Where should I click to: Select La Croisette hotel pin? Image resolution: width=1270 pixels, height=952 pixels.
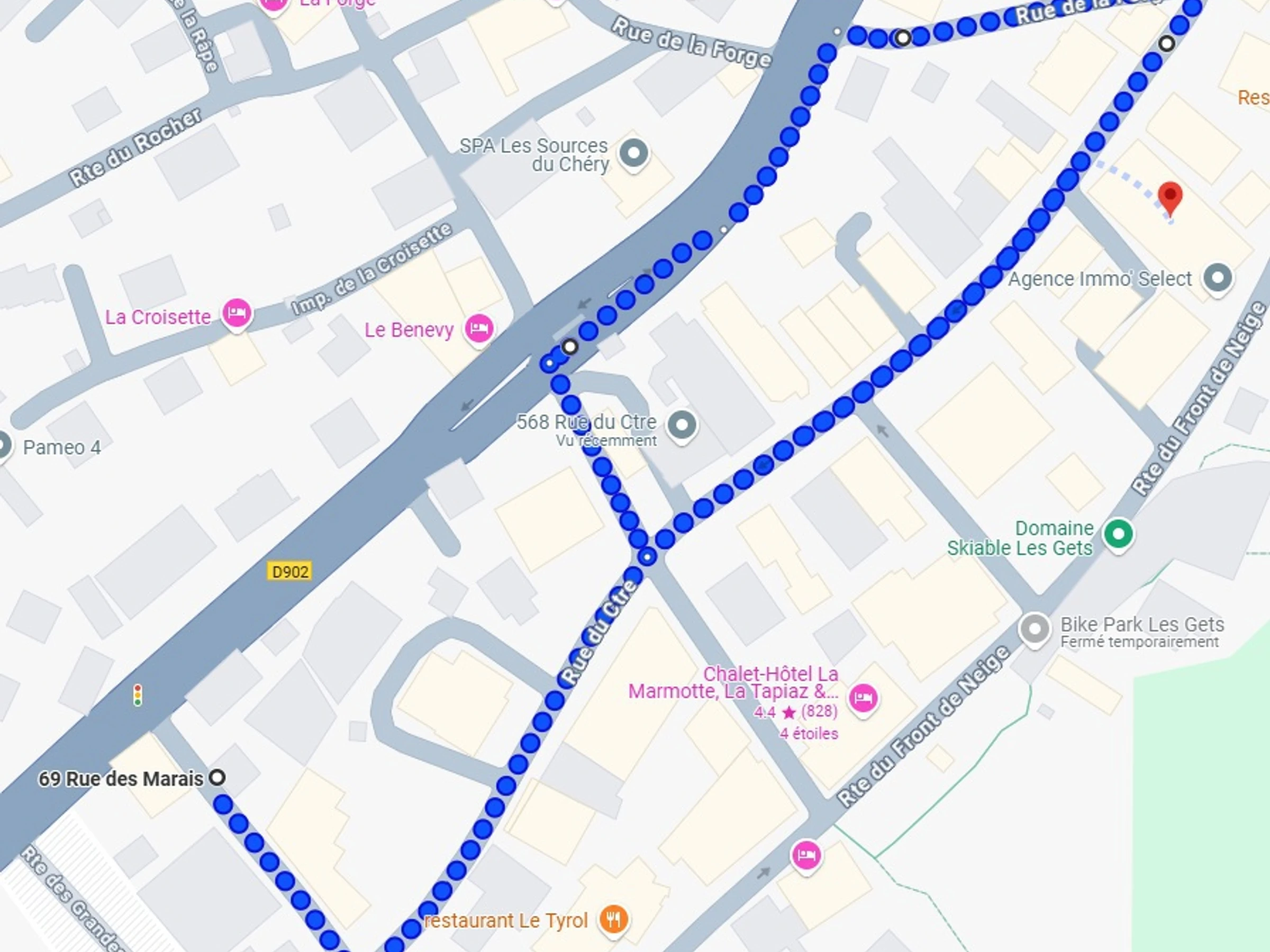(x=237, y=313)
